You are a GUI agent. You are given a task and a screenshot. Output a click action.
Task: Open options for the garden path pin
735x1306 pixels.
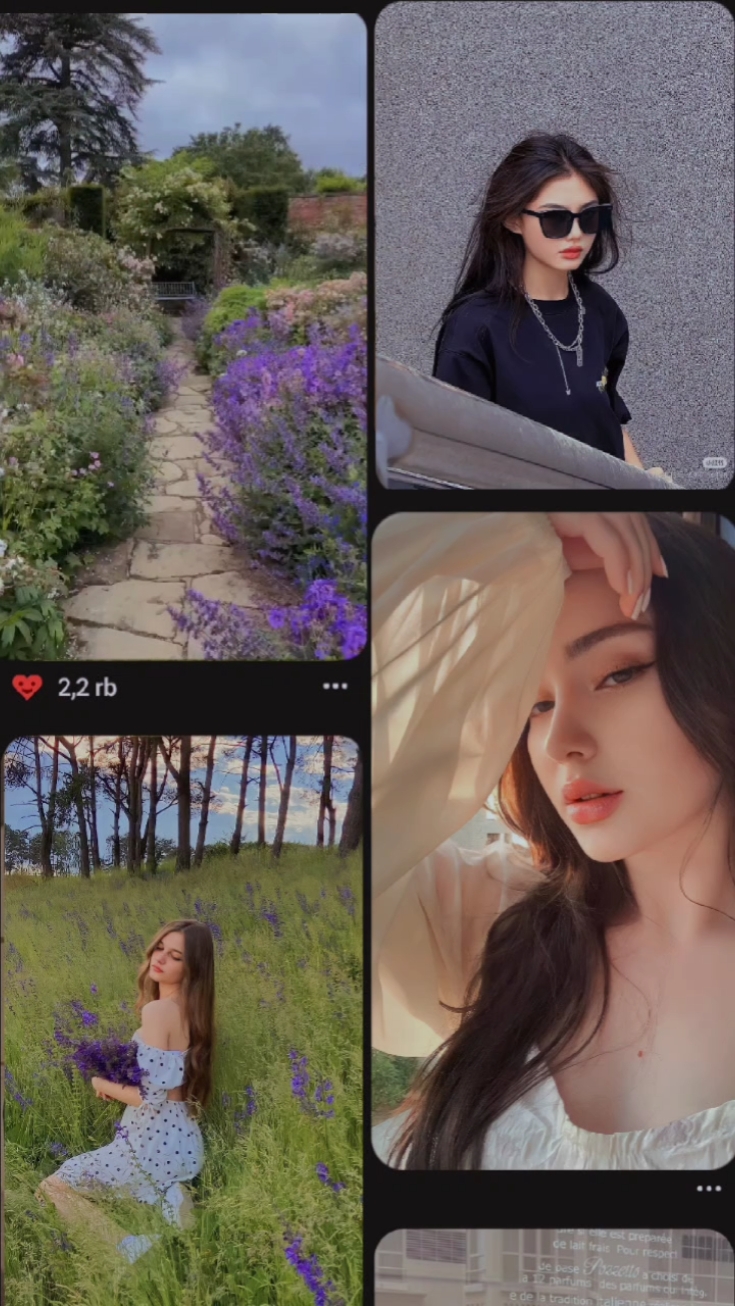click(335, 686)
